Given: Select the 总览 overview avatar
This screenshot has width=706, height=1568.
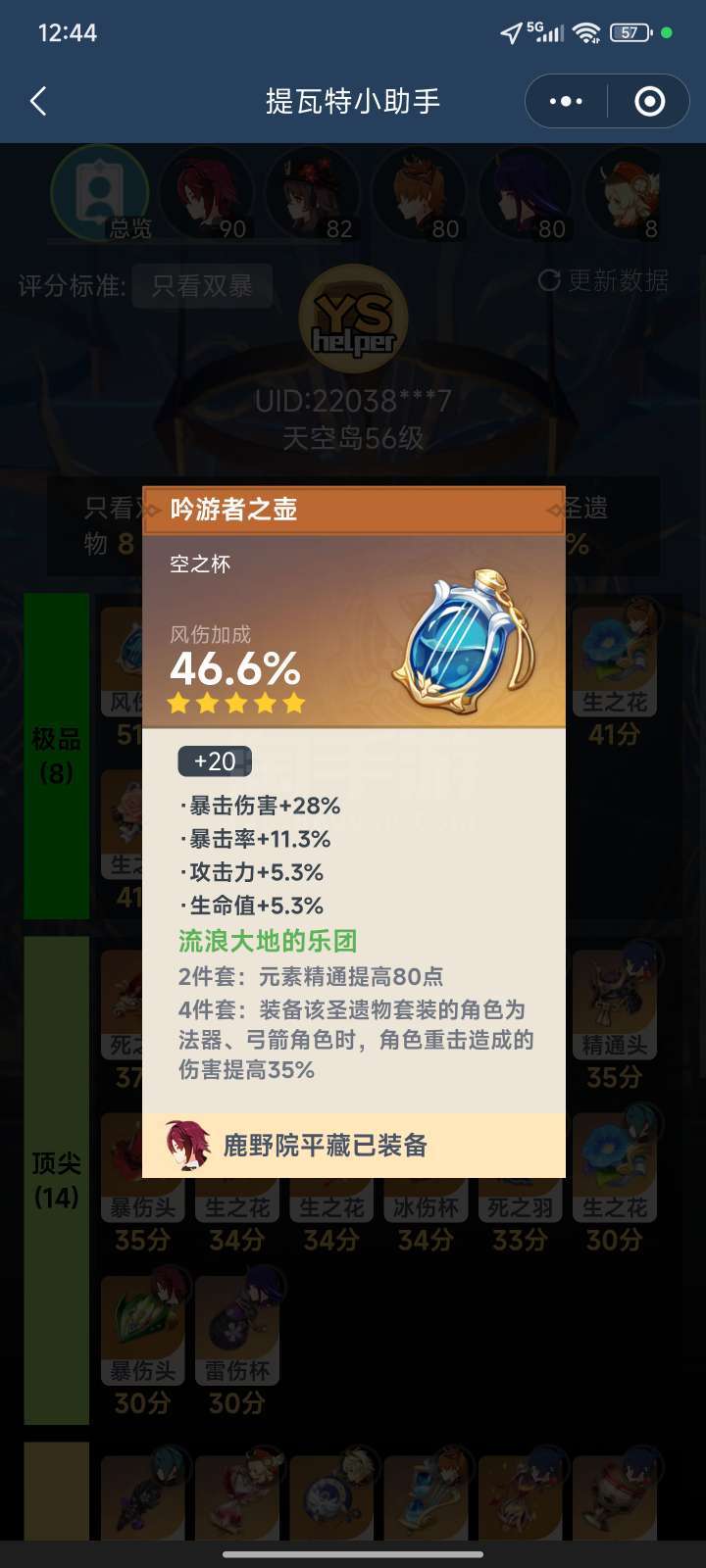Looking at the screenshot, I should pyautogui.click(x=100, y=195).
